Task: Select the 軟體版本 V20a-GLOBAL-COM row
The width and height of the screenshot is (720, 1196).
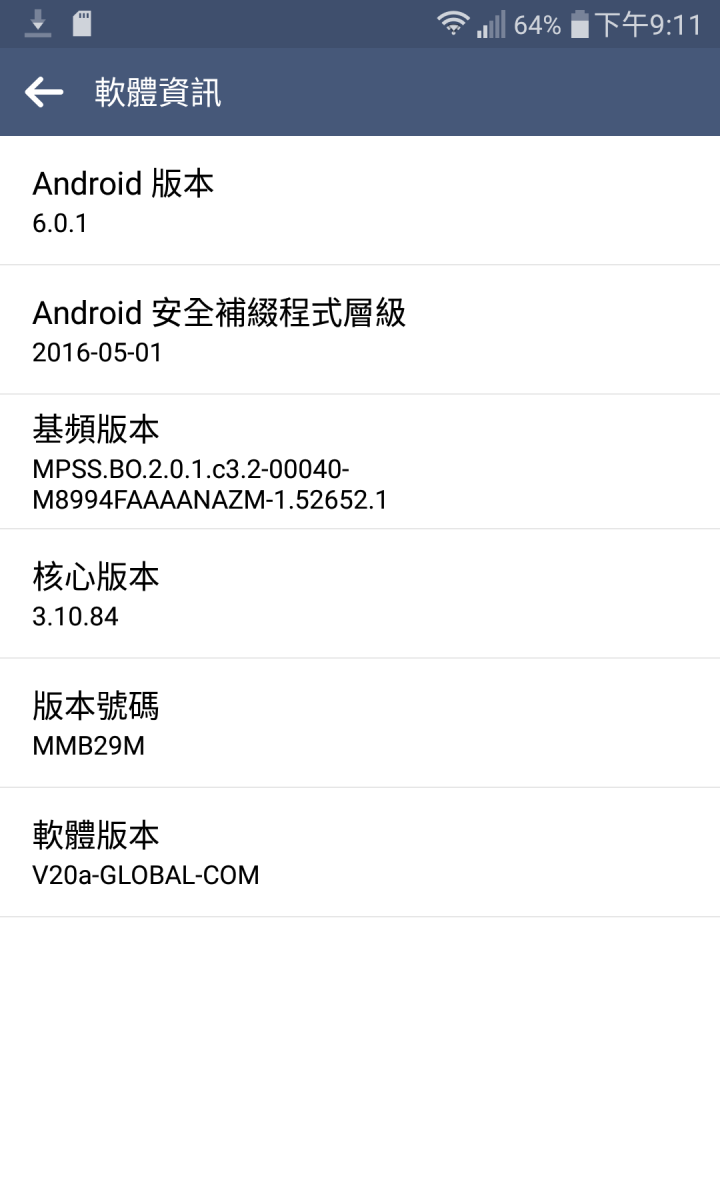Action: click(x=360, y=852)
